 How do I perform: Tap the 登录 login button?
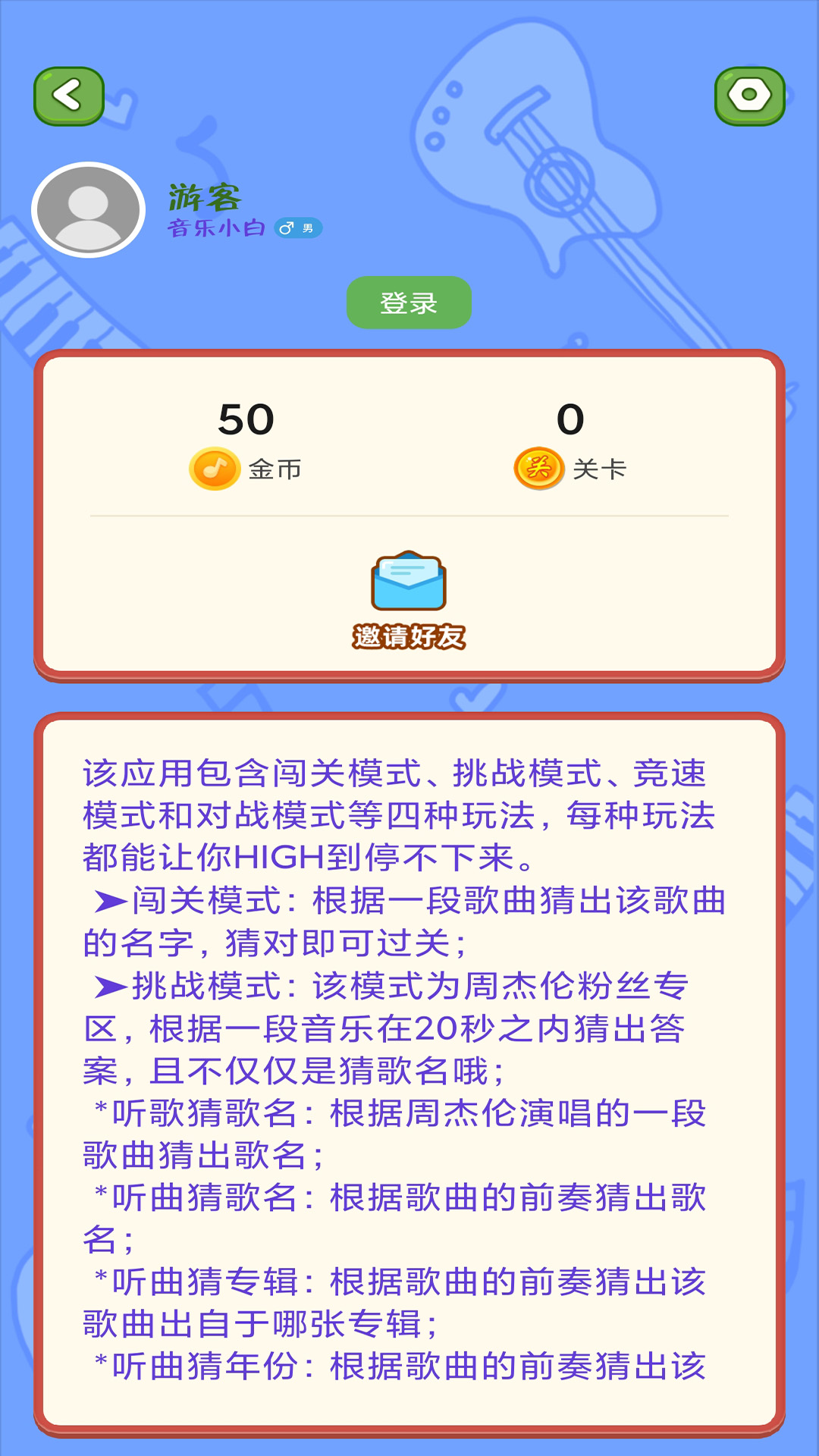(x=409, y=303)
